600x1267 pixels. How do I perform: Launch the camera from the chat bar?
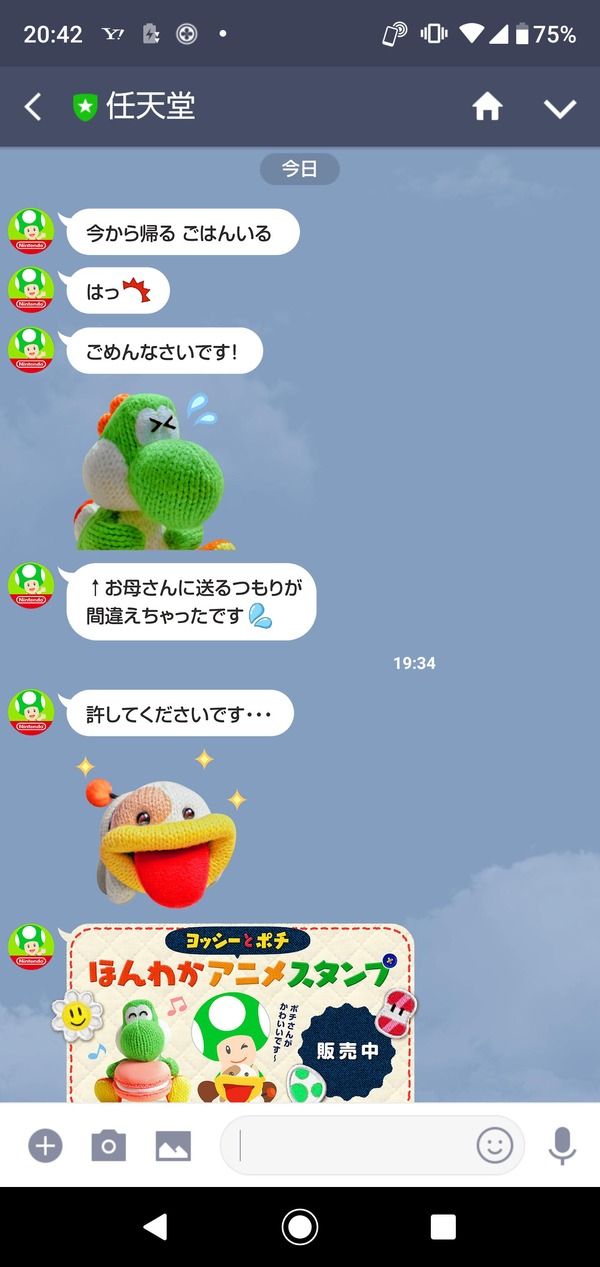(x=109, y=1145)
